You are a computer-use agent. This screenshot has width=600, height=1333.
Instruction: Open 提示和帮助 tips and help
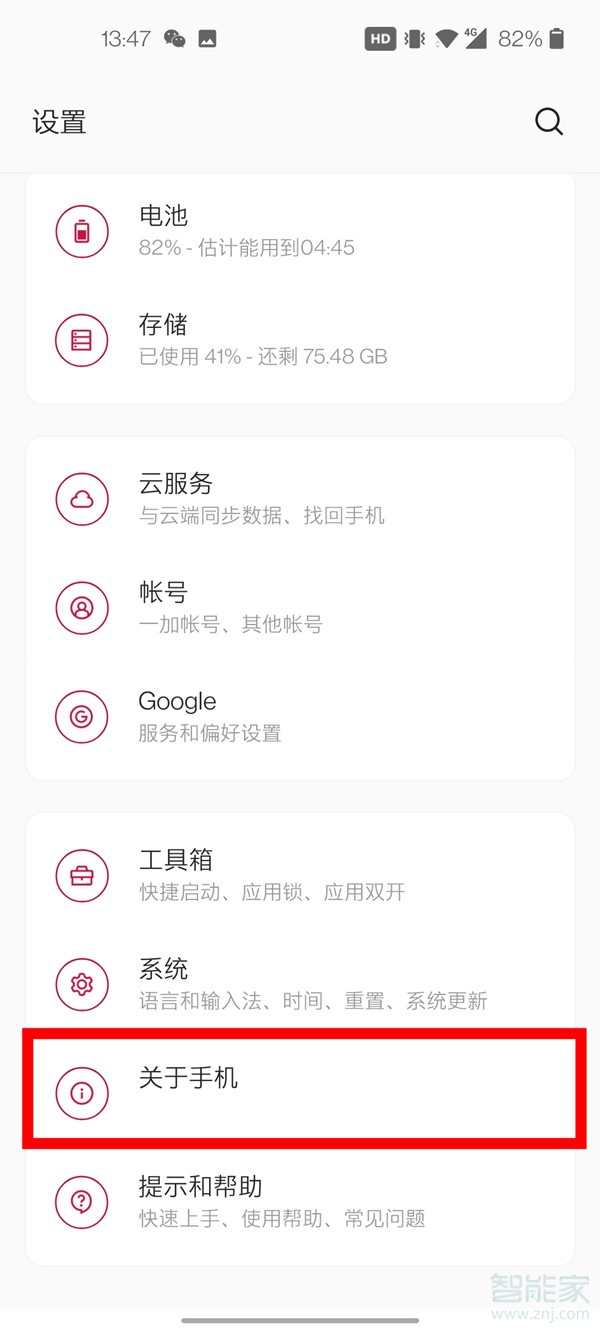(300, 1201)
